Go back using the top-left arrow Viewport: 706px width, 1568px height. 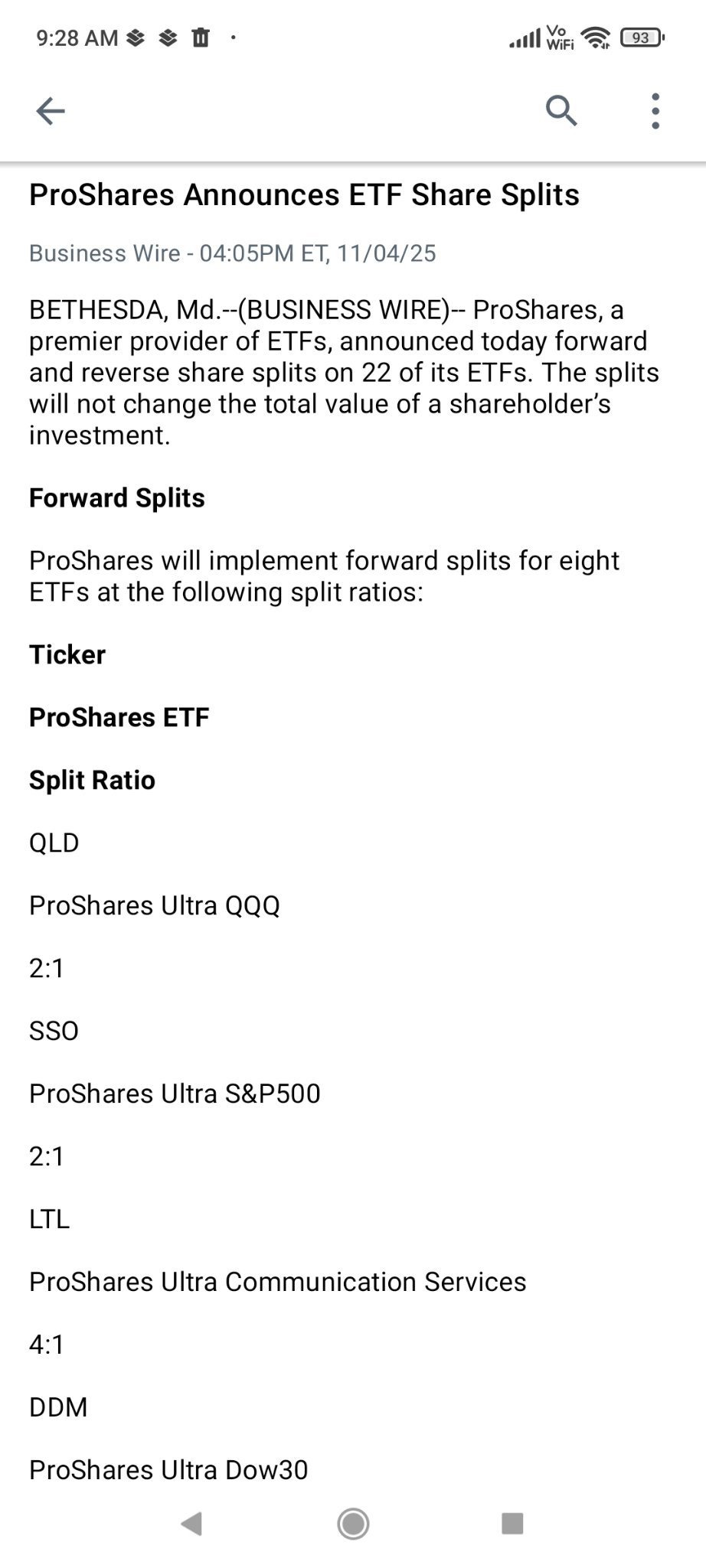(x=51, y=111)
